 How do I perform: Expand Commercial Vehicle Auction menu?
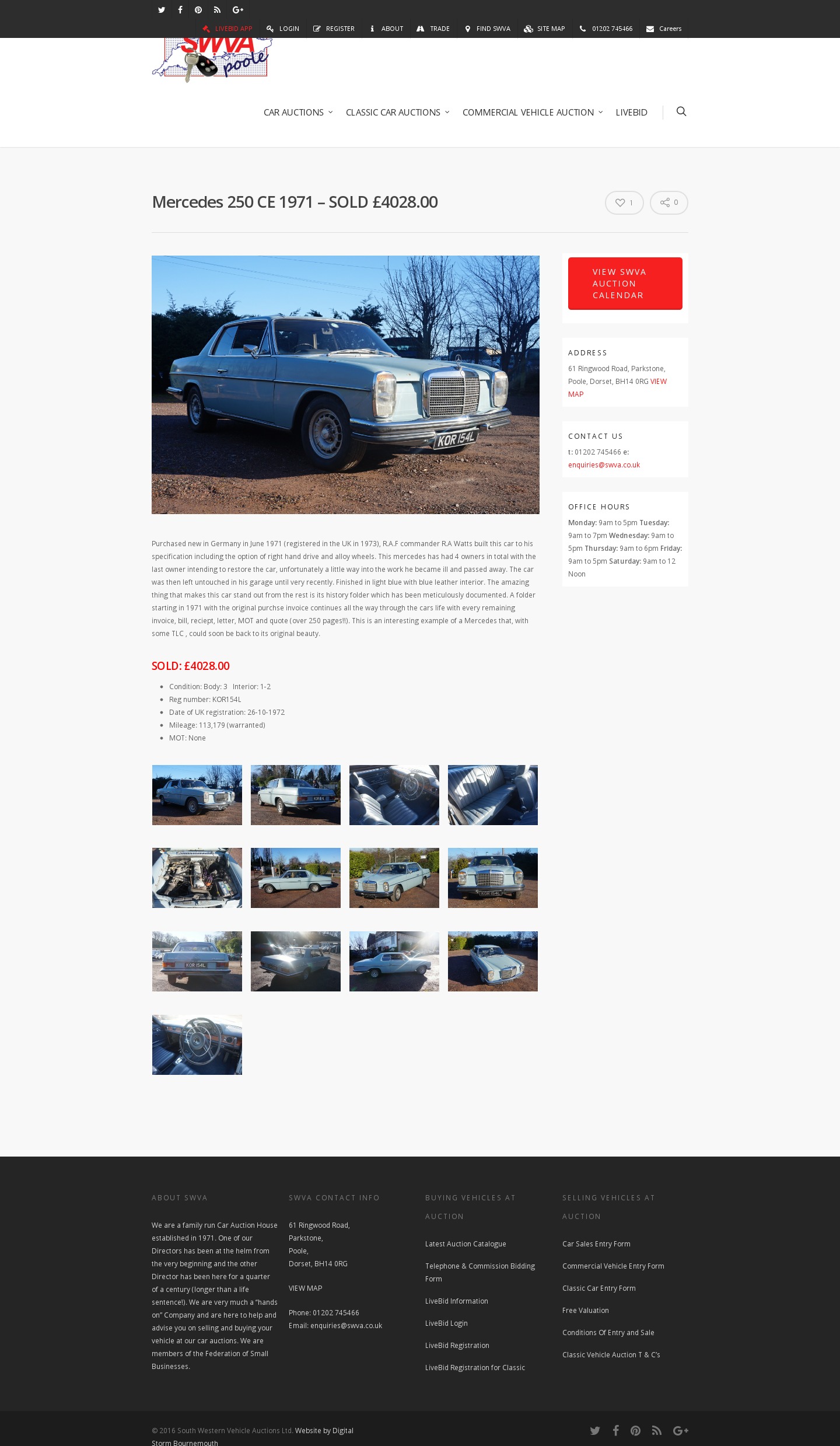tap(532, 112)
